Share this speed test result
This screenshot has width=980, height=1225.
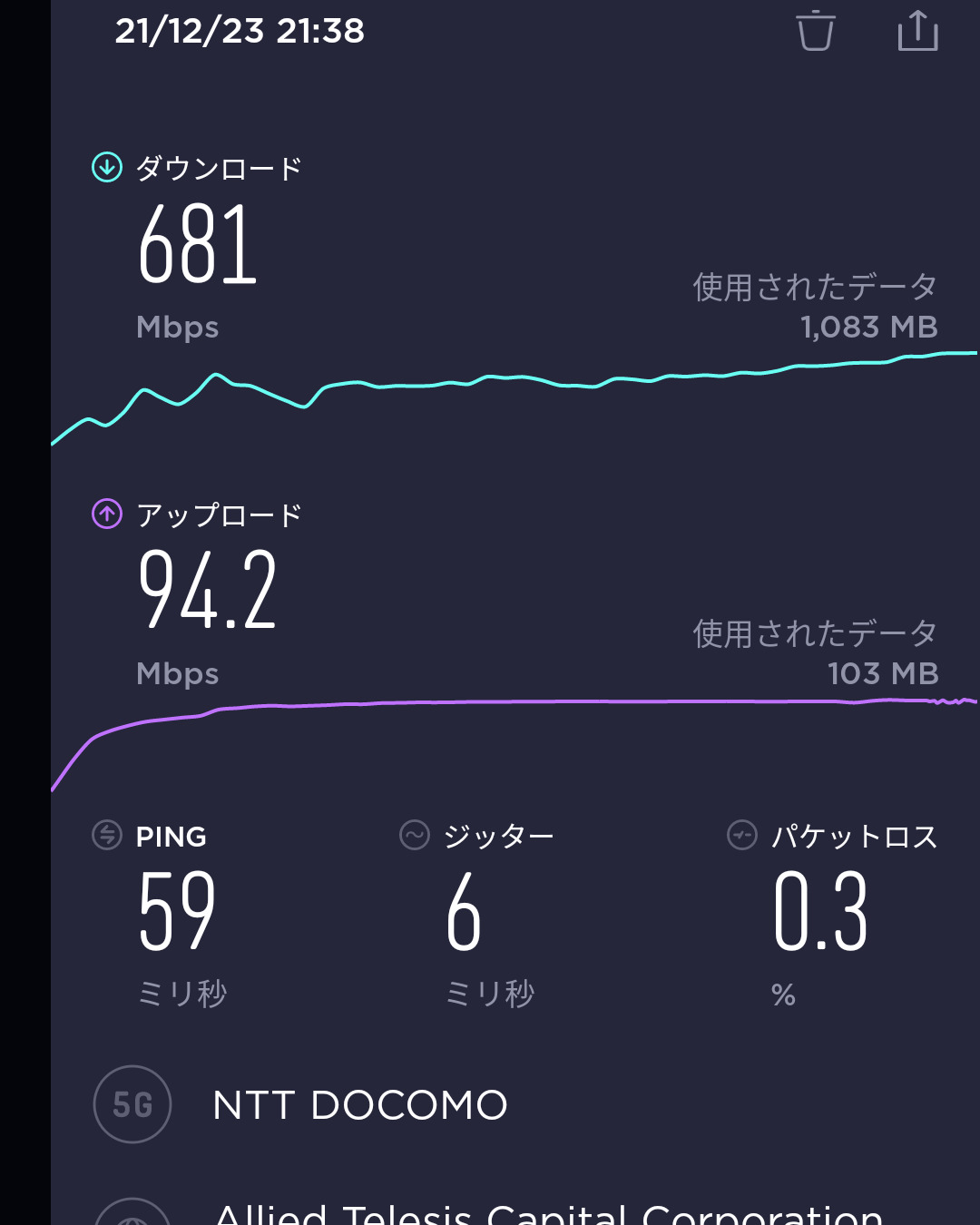click(917, 31)
